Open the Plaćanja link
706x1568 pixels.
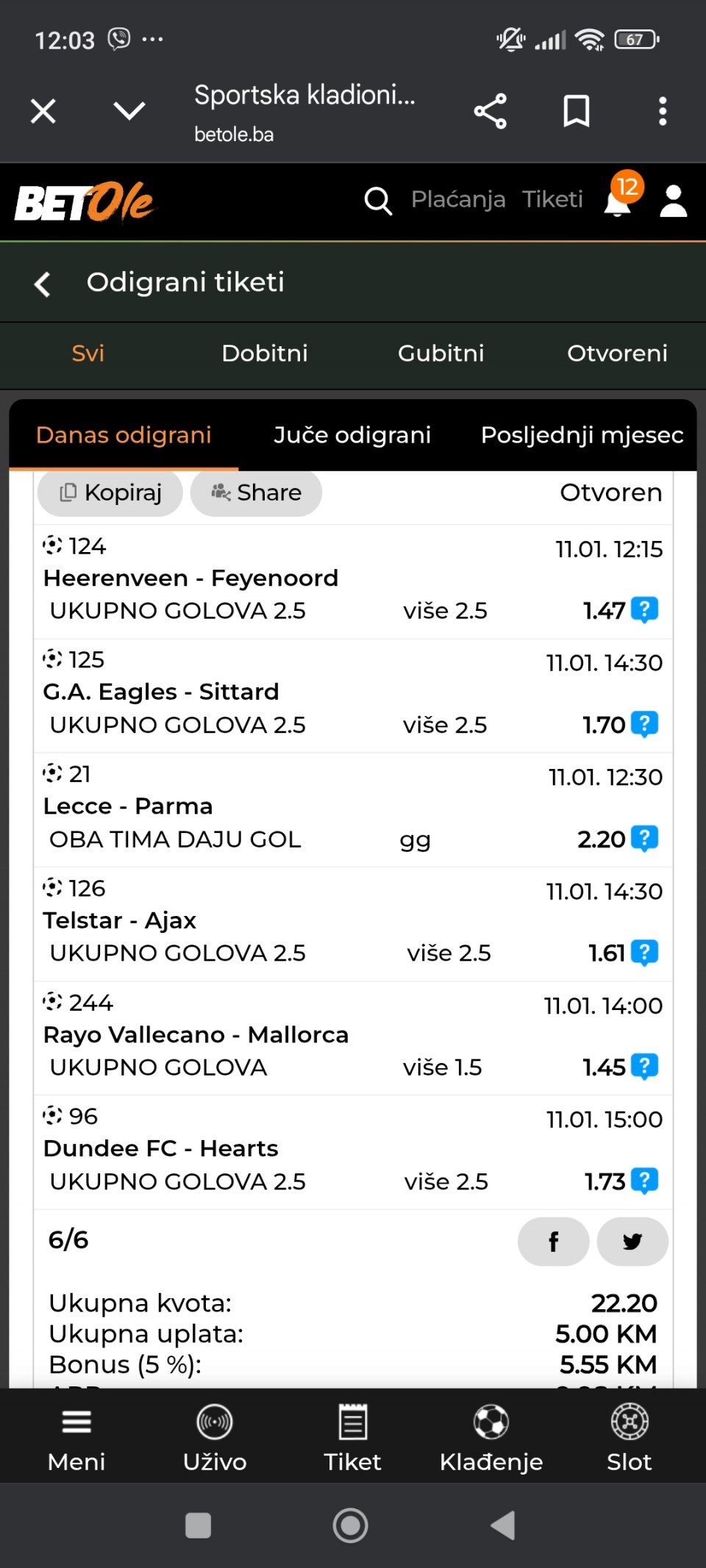458,199
